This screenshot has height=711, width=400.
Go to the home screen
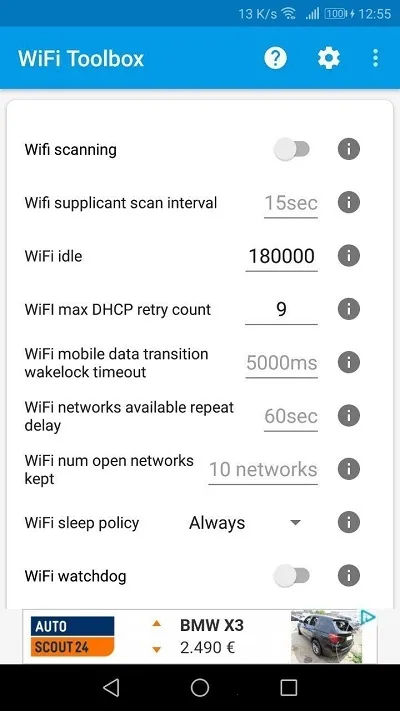coord(200,687)
